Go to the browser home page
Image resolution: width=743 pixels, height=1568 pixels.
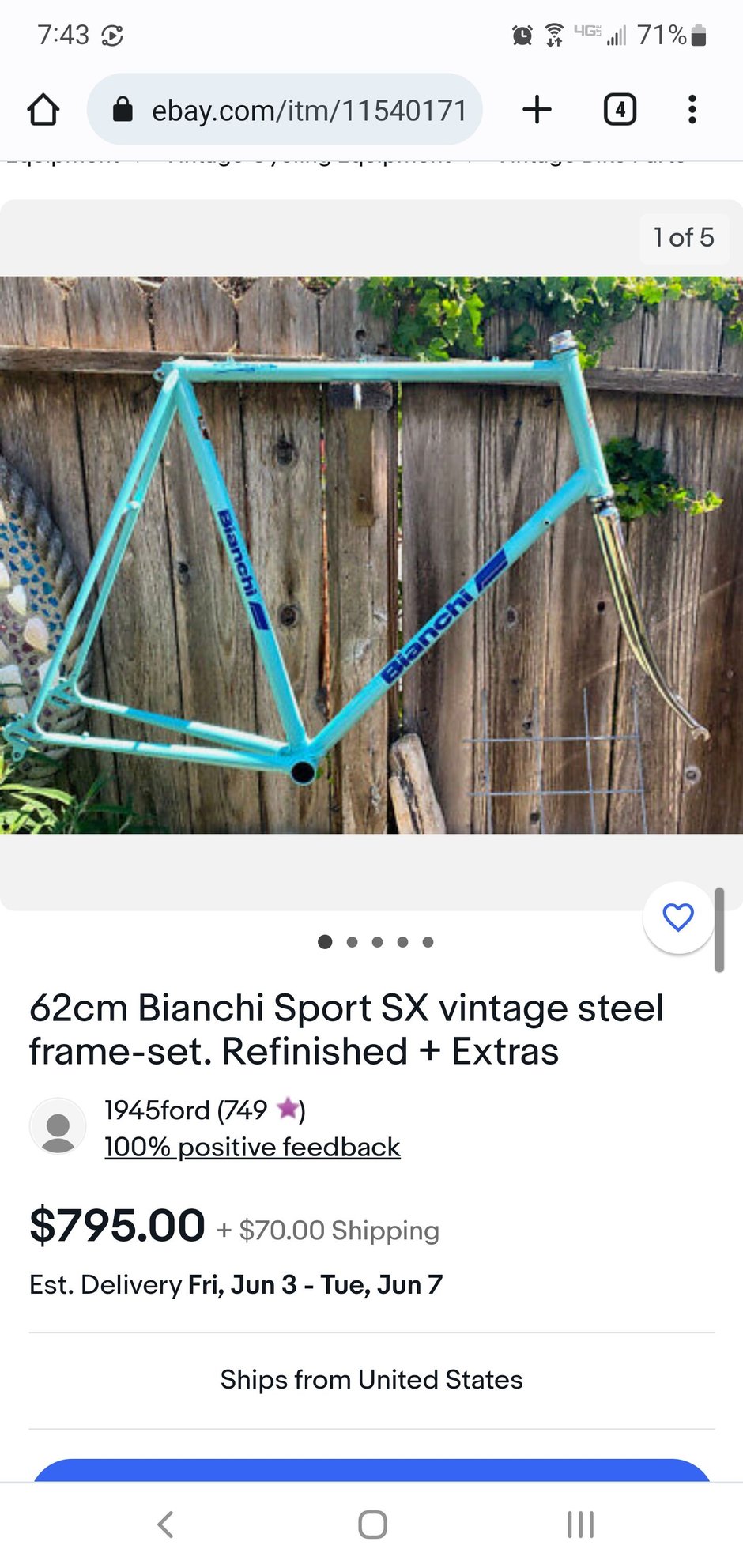[43, 110]
